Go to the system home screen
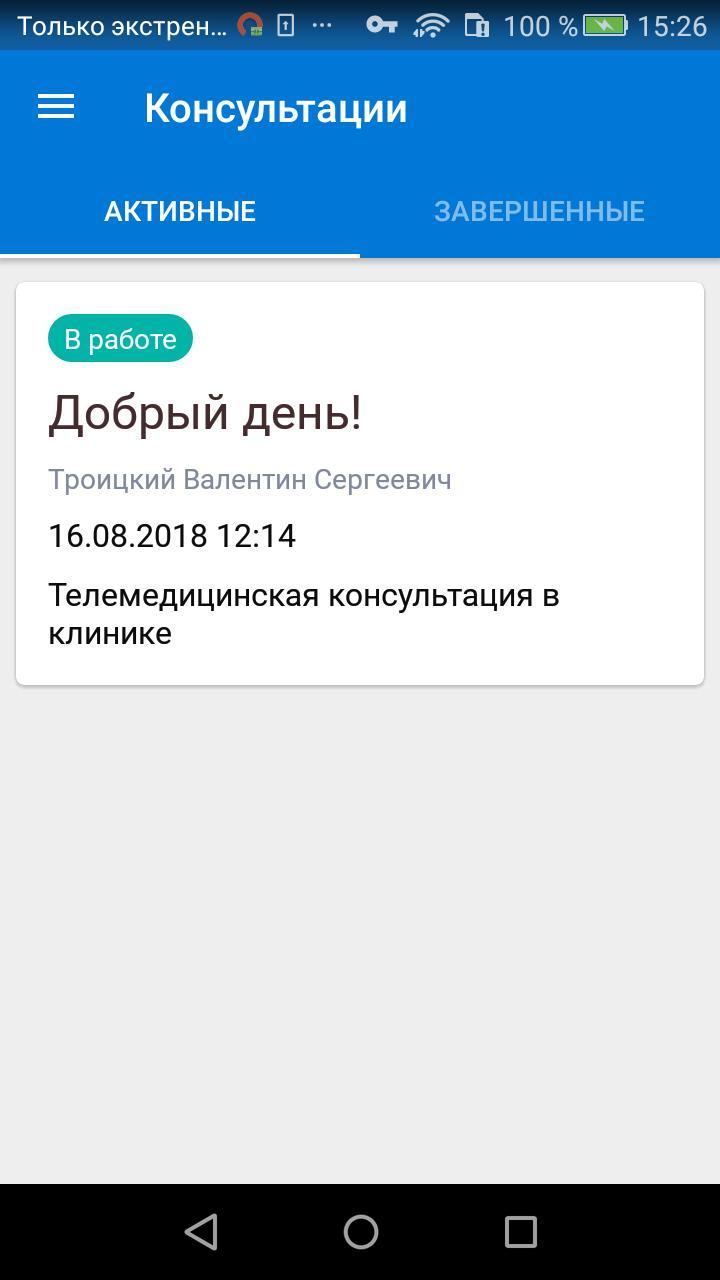Image resolution: width=720 pixels, height=1280 pixels. (x=360, y=1231)
